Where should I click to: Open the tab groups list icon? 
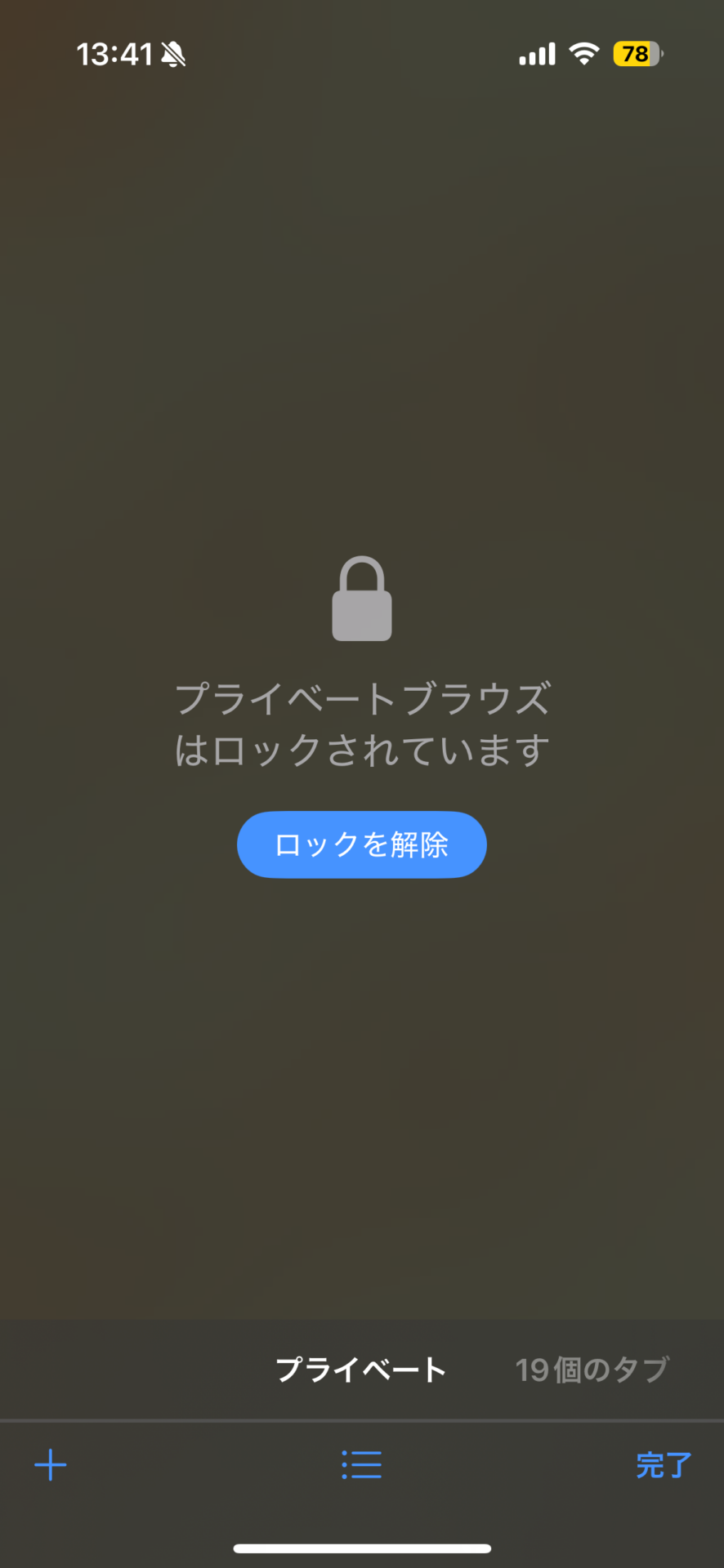[361, 1464]
